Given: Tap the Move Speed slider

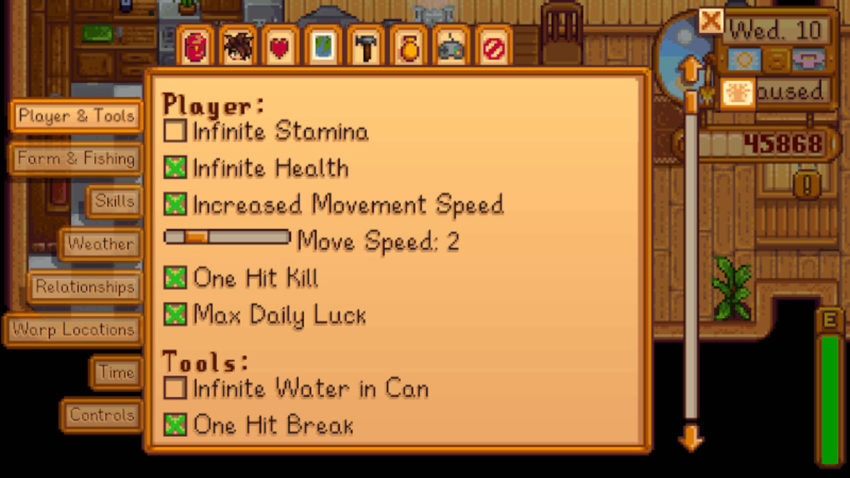Looking at the screenshot, I should [x=228, y=239].
